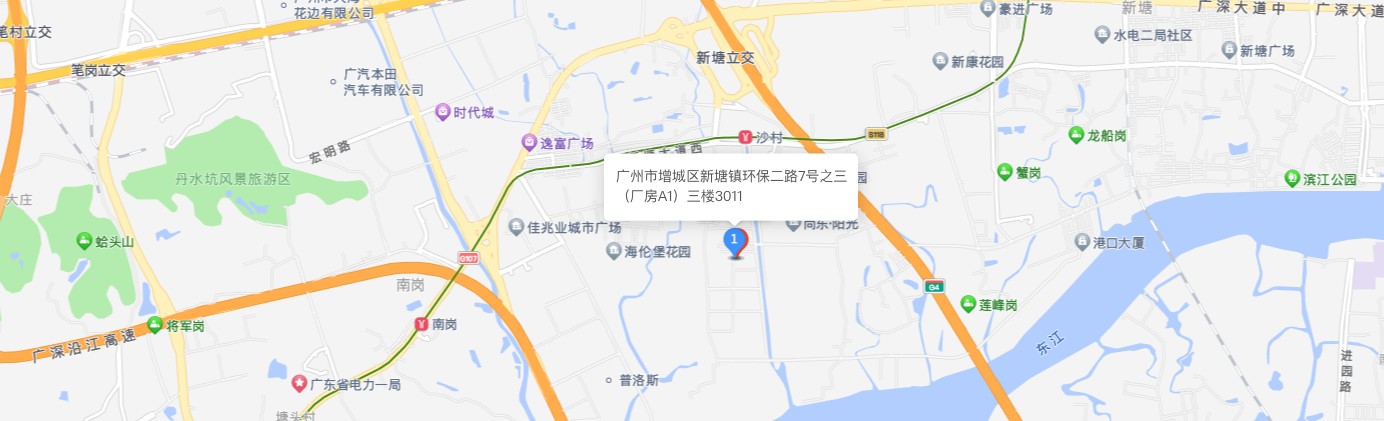Select the 海伦堡花园 residential marker
Image resolution: width=1384 pixels, height=421 pixels.
pyautogui.click(x=614, y=251)
